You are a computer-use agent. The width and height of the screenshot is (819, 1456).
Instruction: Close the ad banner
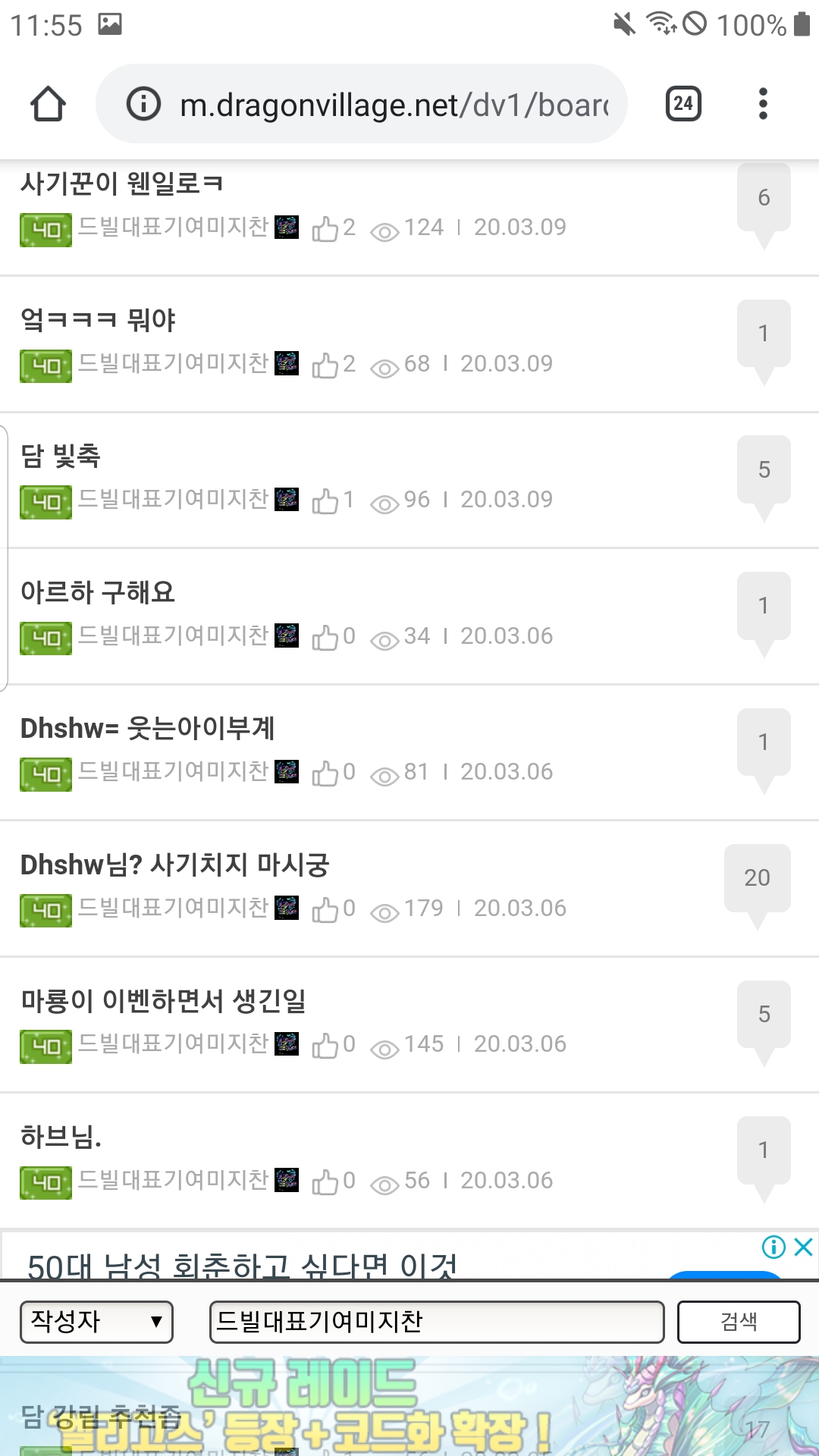[803, 1247]
